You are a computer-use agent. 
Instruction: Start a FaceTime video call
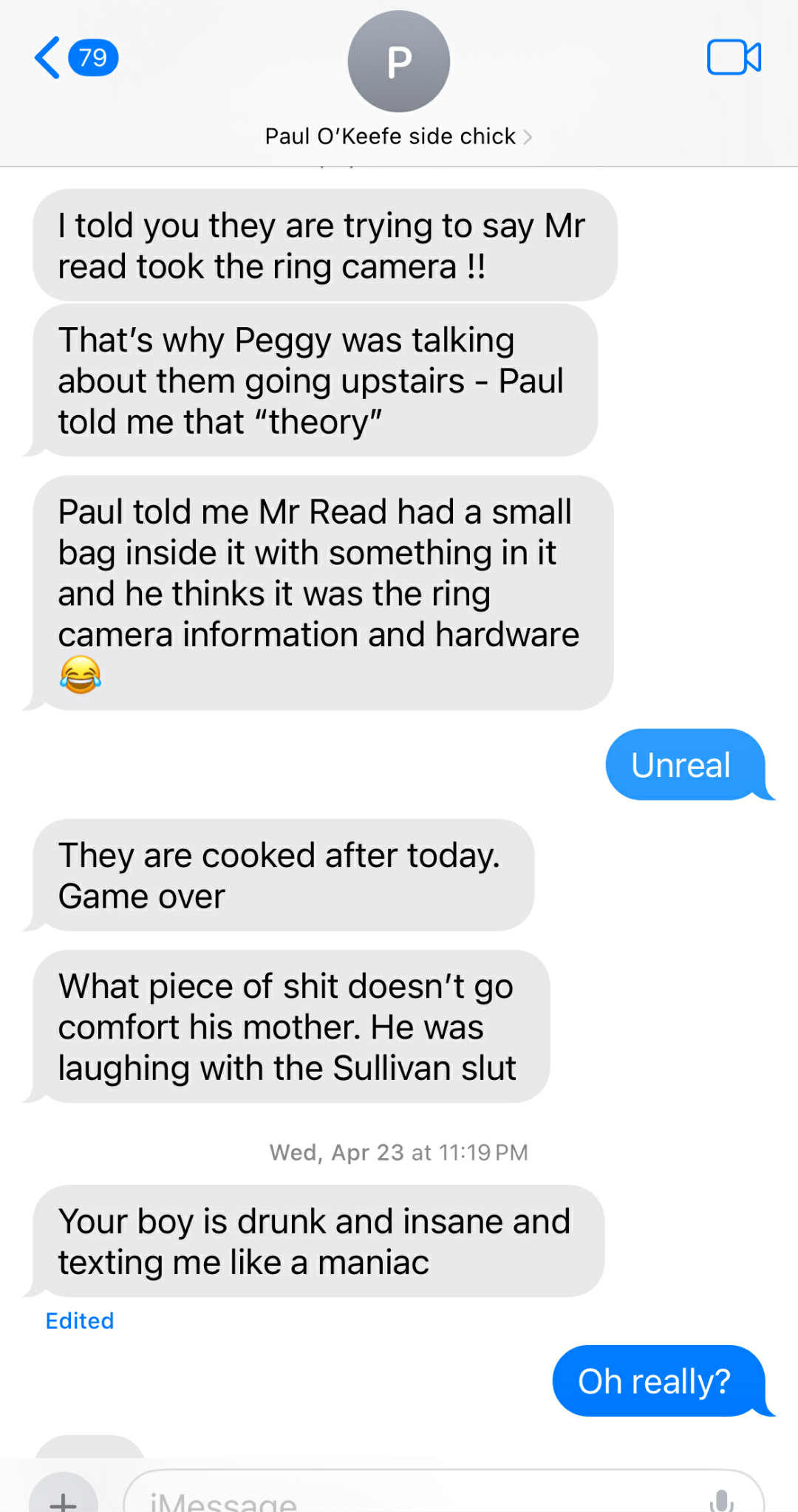pyautogui.click(x=733, y=58)
